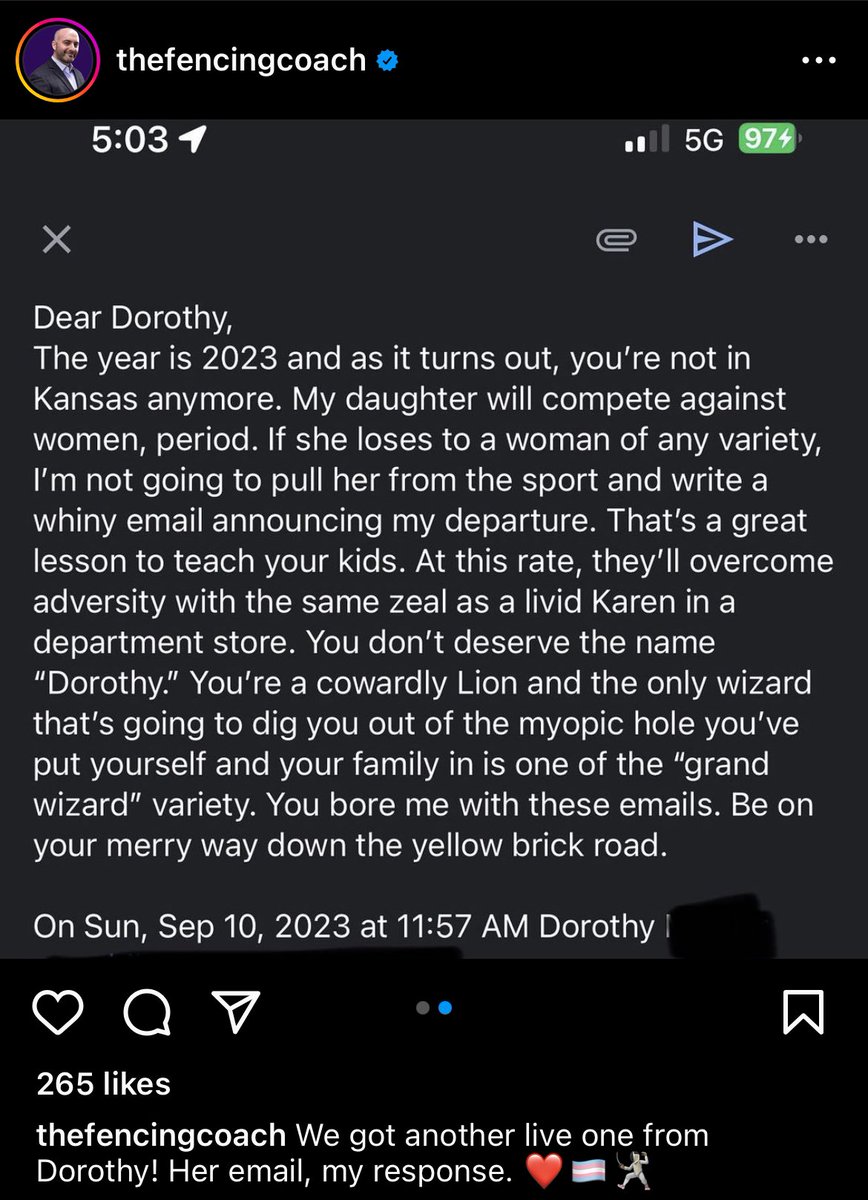Screen dimensions: 868x1200
Task: Open comments on this post
Action: coord(147,1011)
